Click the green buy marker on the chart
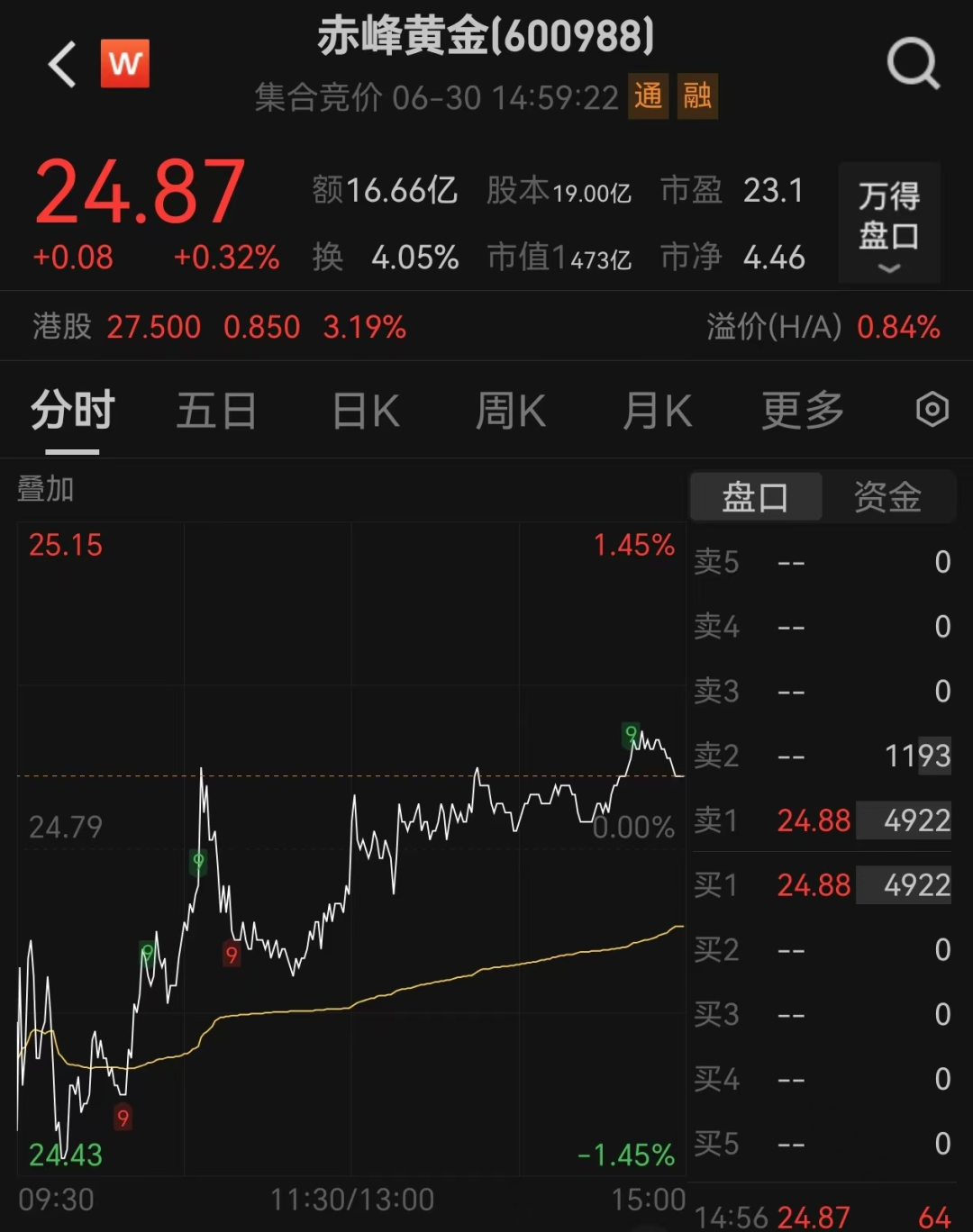This screenshot has height=1232, width=973. point(197,862)
